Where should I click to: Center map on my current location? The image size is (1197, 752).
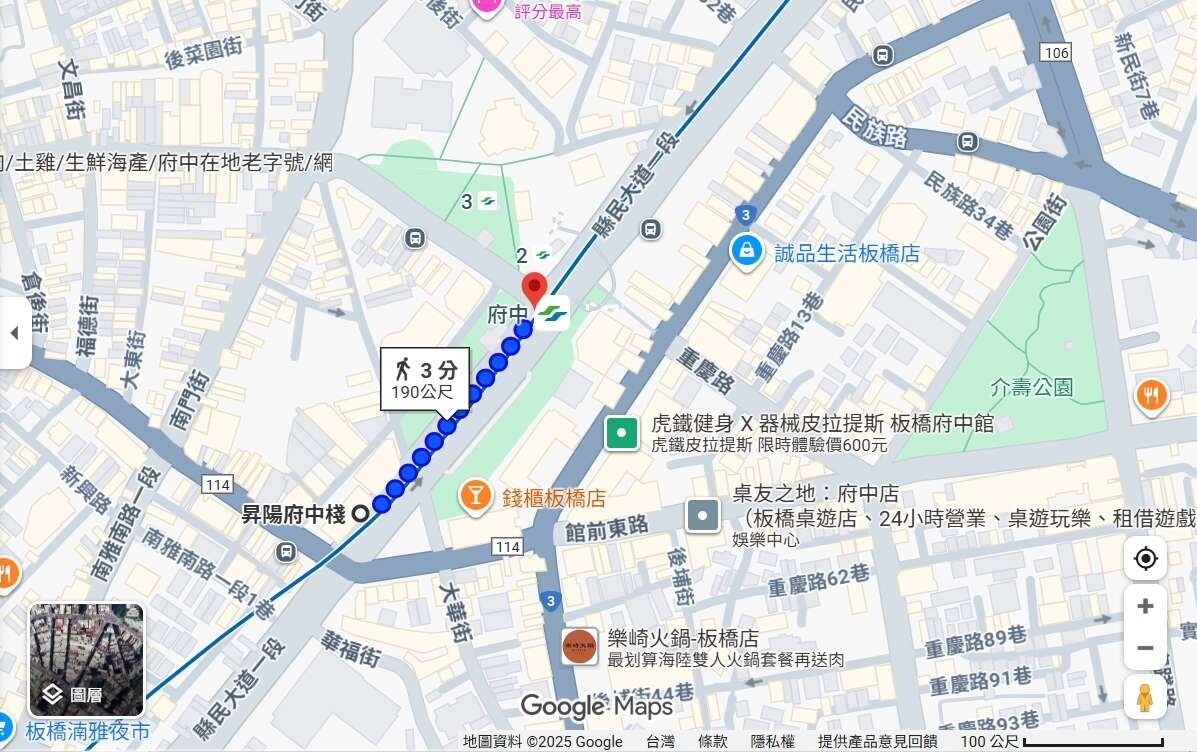[x=1145, y=558]
